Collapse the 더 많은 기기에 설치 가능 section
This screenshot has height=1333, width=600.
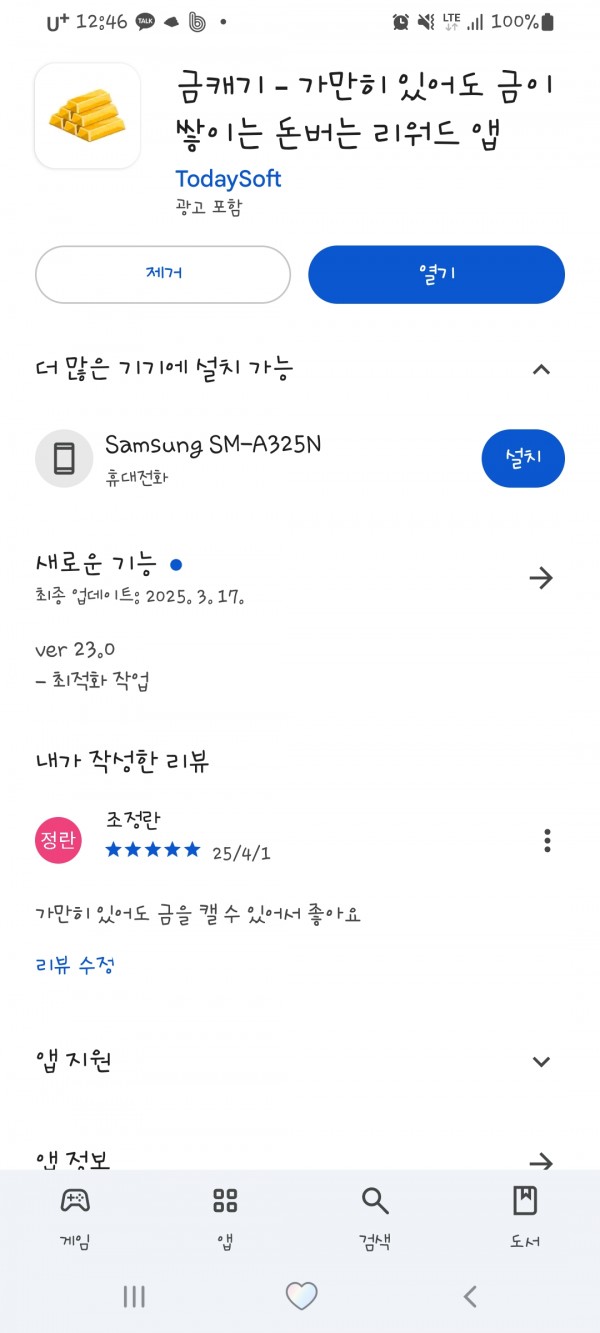541,369
